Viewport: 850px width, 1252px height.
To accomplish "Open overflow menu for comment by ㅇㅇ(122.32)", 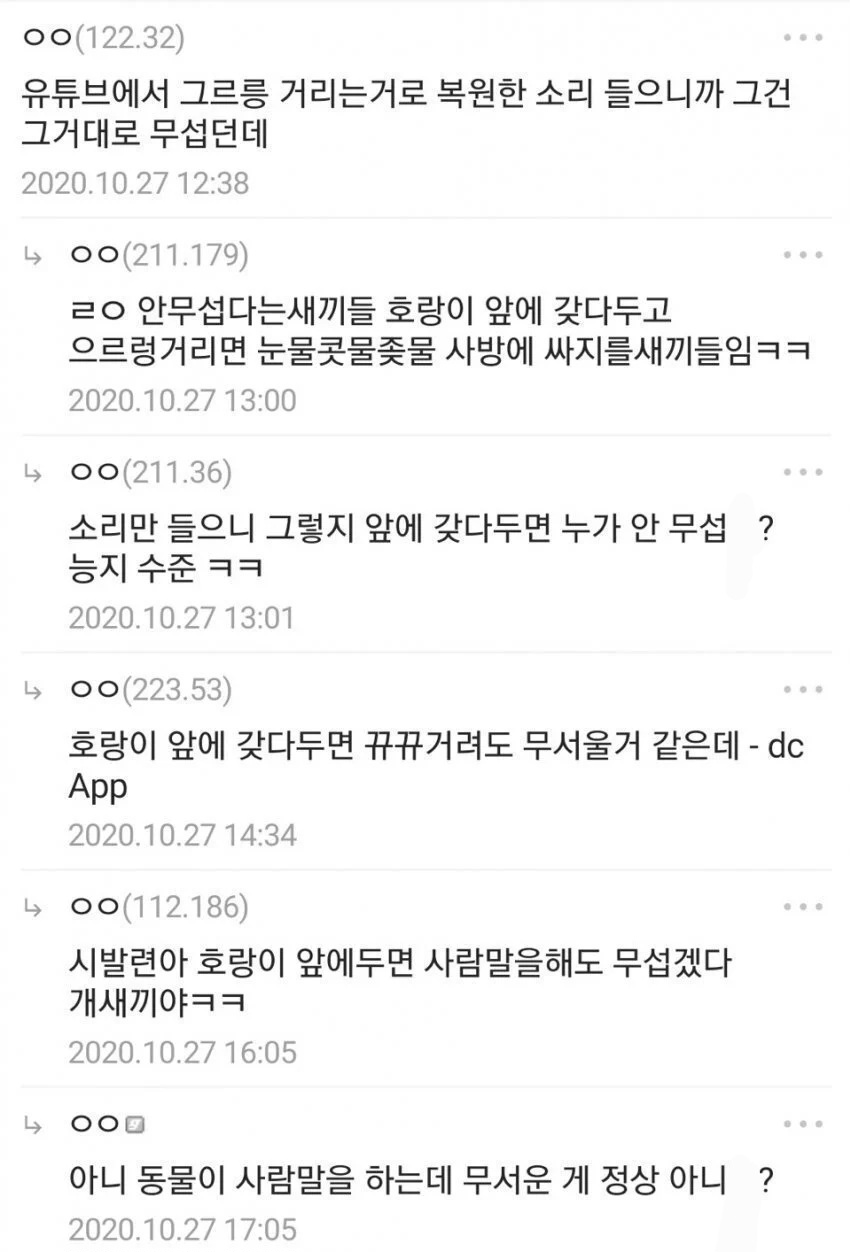I will pyautogui.click(x=803, y=38).
